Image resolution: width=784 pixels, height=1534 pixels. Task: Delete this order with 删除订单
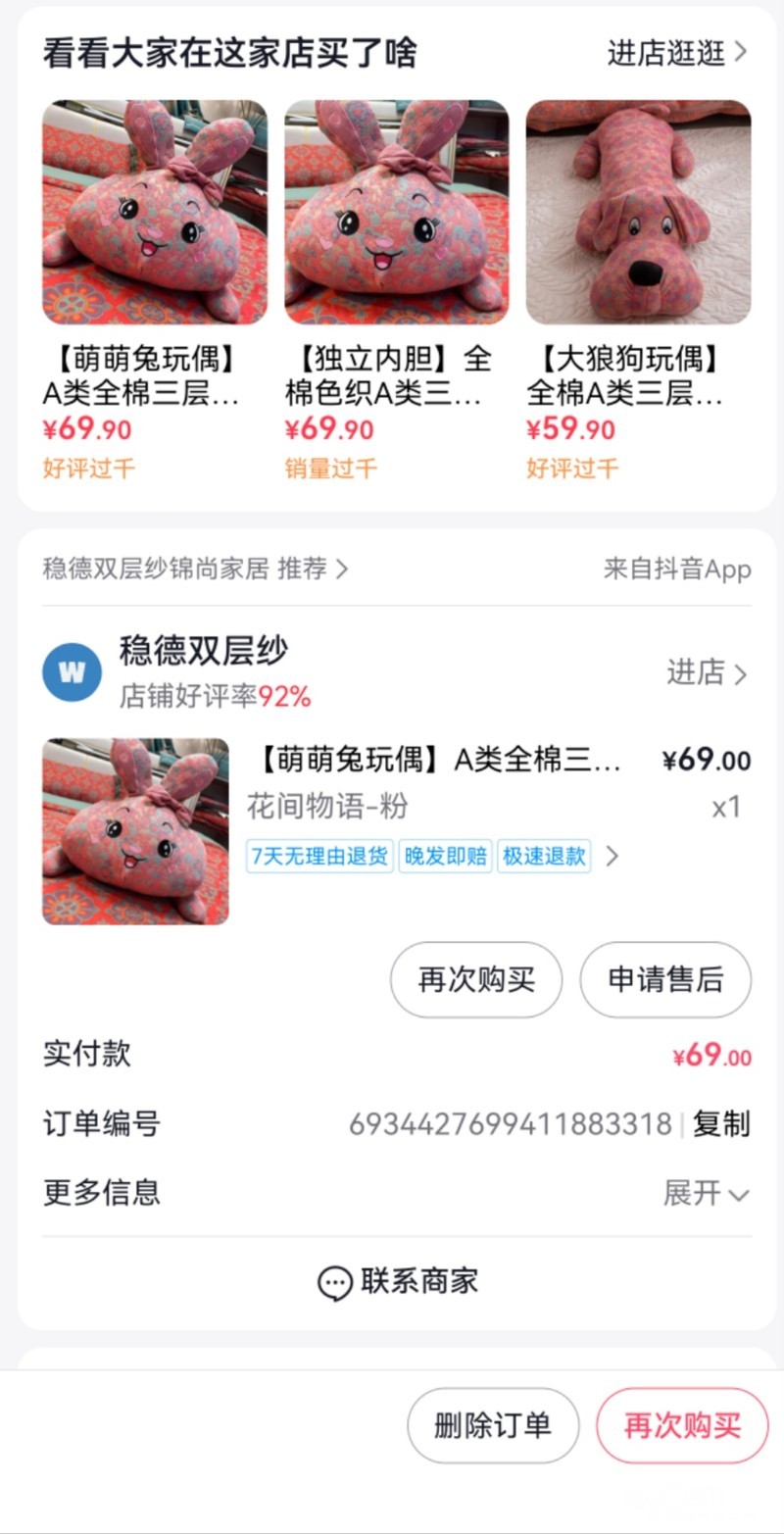[493, 1425]
